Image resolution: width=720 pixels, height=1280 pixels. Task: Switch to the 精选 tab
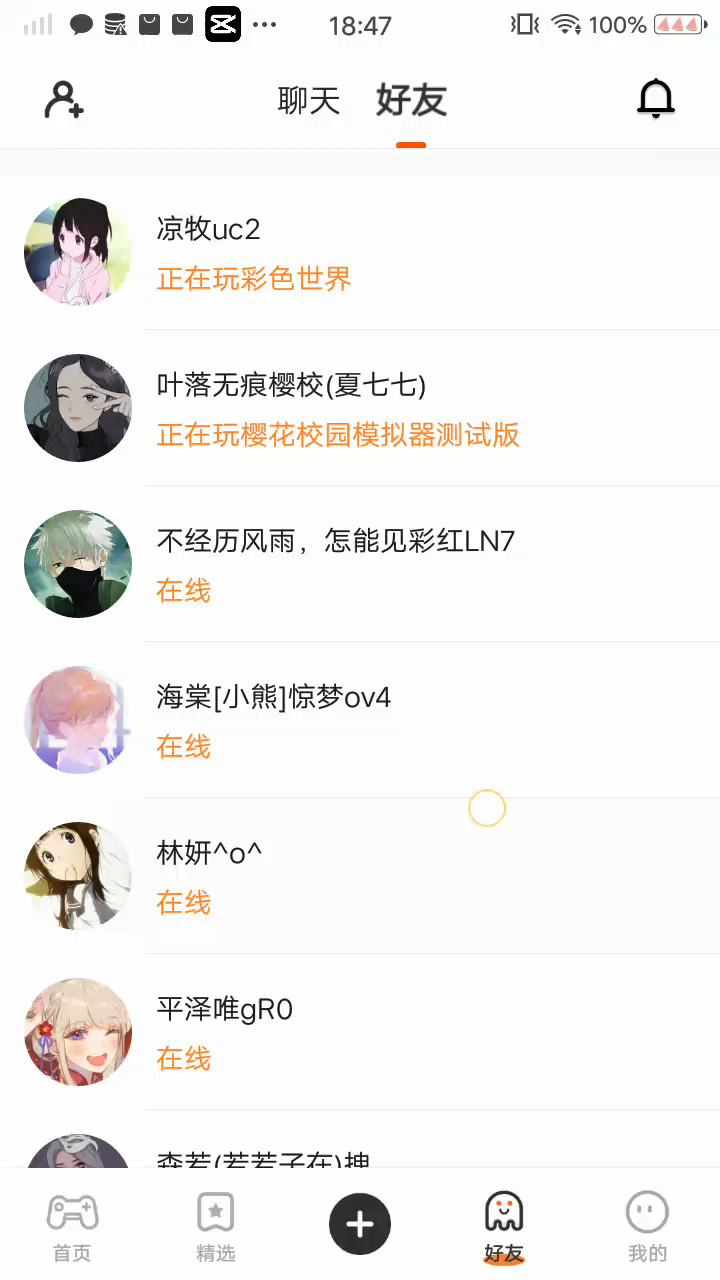216,1225
